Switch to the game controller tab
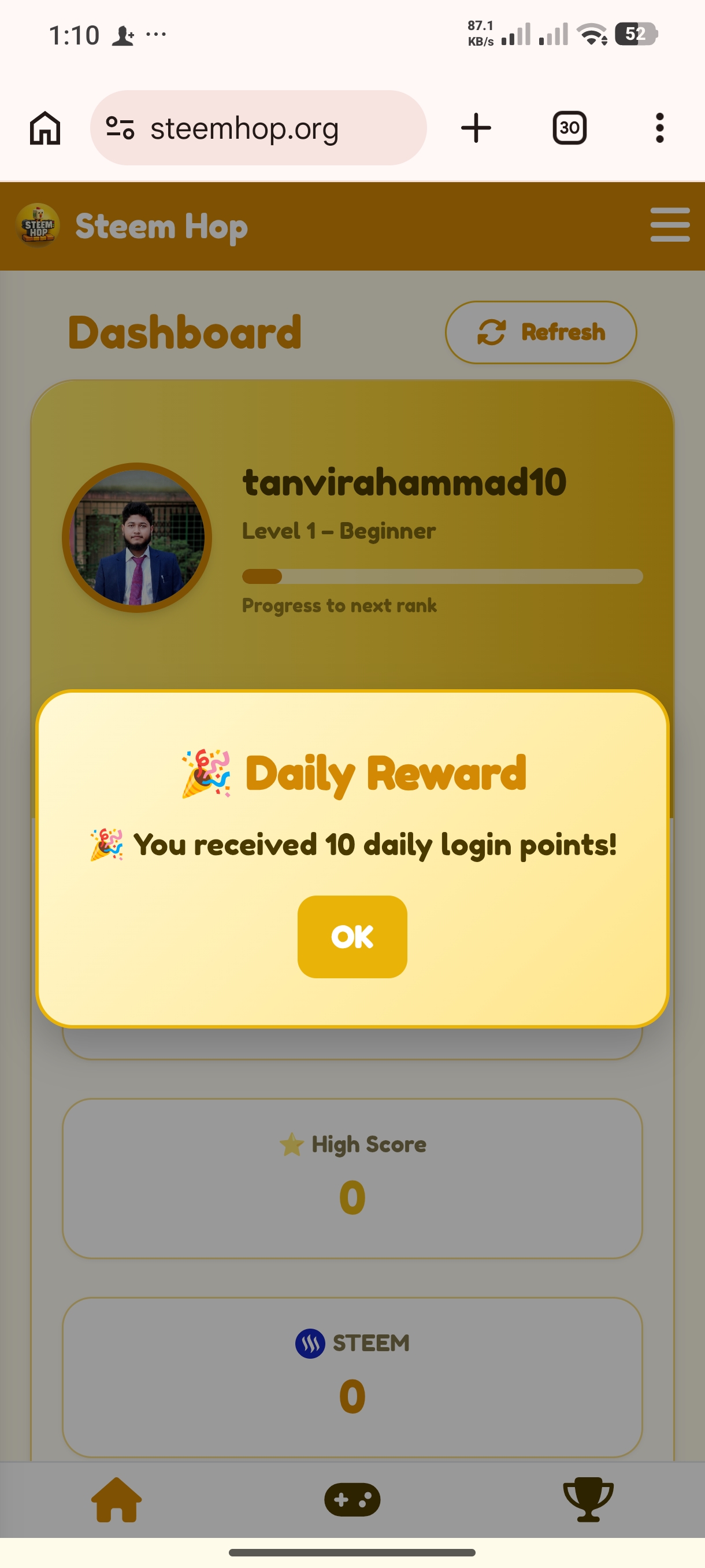 [352, 1499]
